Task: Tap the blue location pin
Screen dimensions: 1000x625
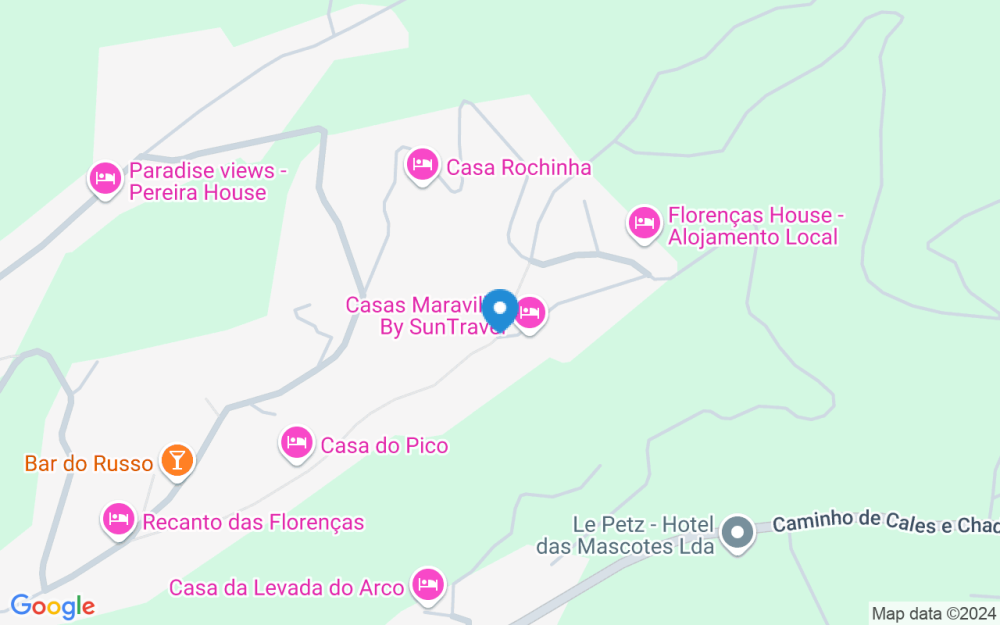Action: click(x=499, y=308)
